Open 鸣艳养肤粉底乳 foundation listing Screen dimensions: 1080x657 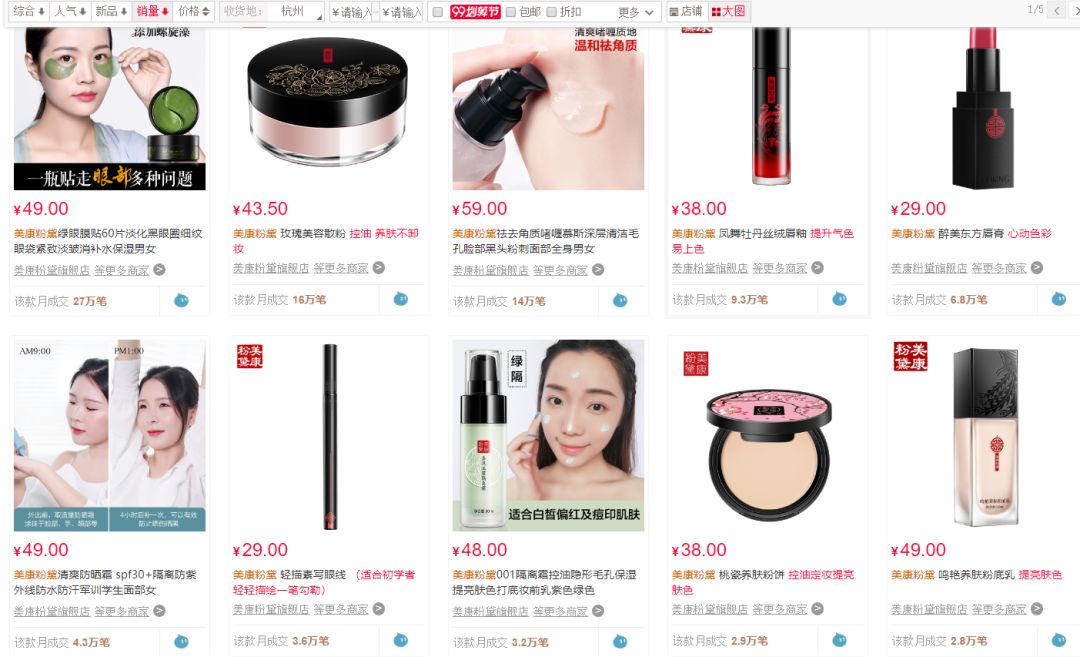976,575
